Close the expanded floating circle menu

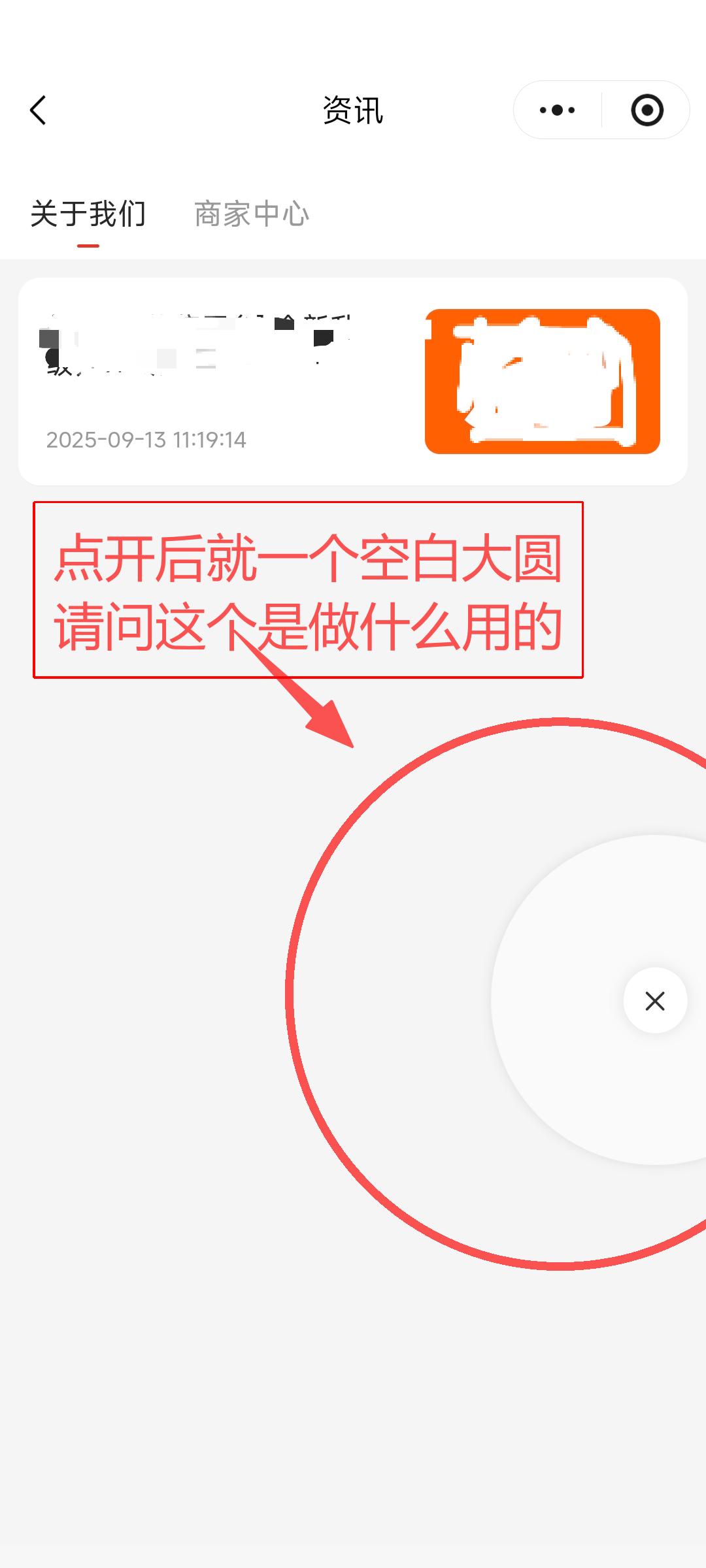[655, 1000]
